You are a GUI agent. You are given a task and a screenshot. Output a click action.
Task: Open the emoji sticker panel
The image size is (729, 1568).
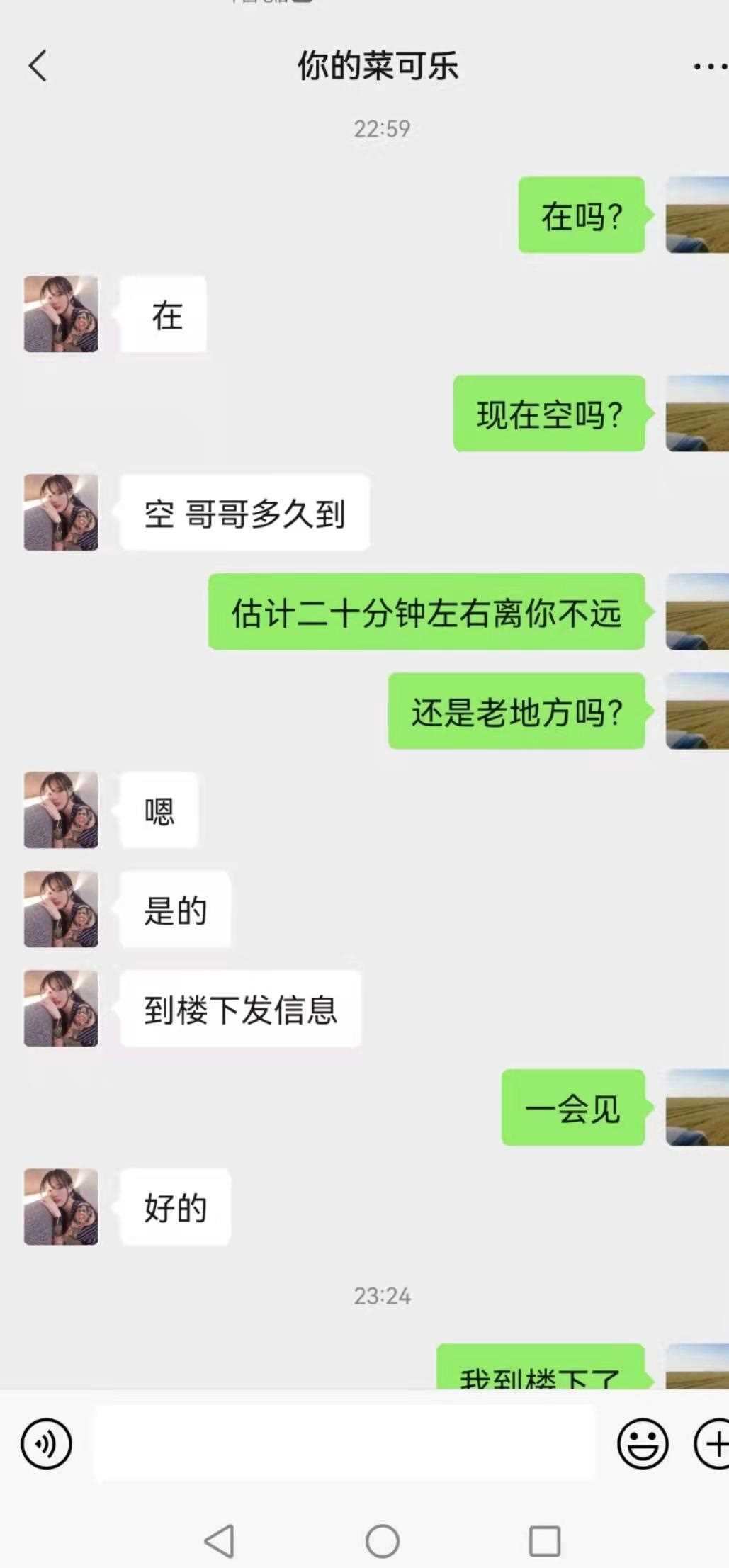click(643, 1443)
